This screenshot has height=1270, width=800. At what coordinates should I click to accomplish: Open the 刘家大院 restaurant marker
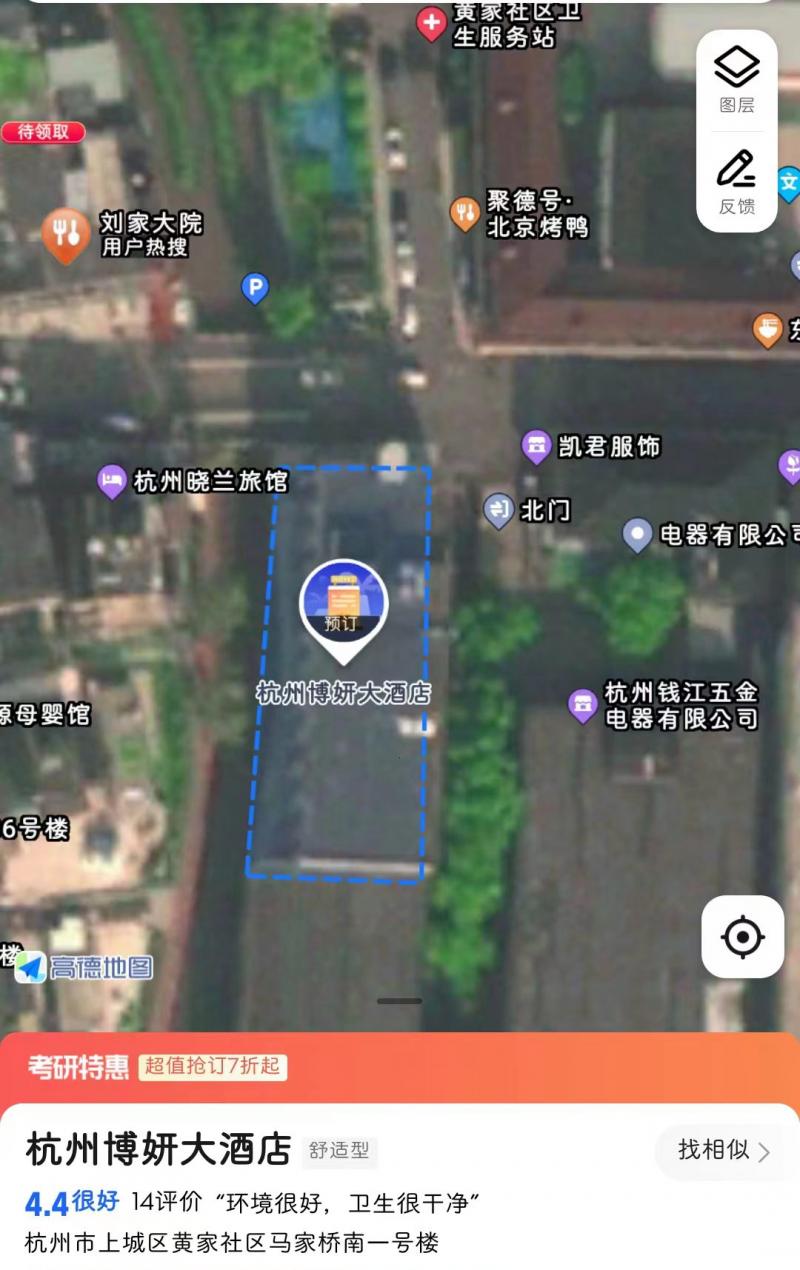[64, 238]
